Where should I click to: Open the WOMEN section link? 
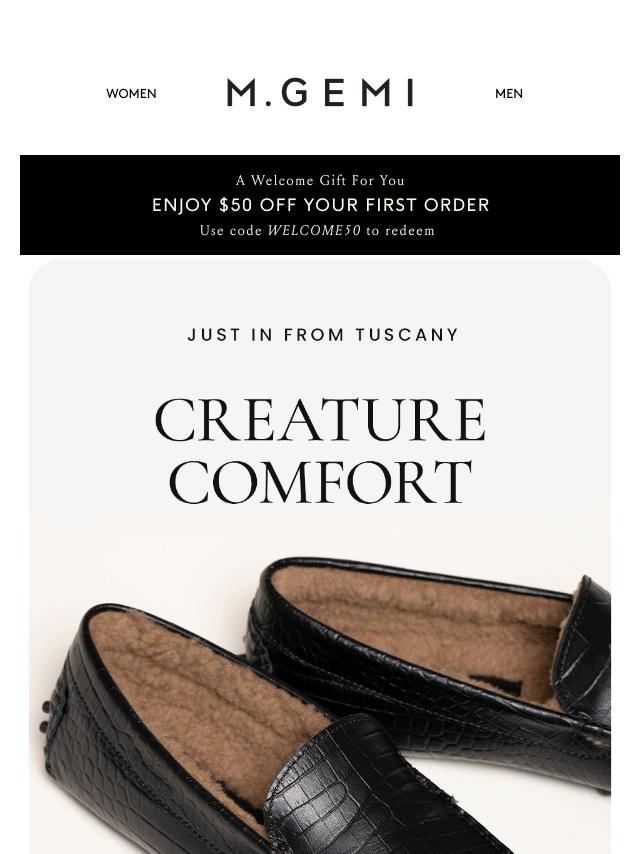tap(131, 94)
